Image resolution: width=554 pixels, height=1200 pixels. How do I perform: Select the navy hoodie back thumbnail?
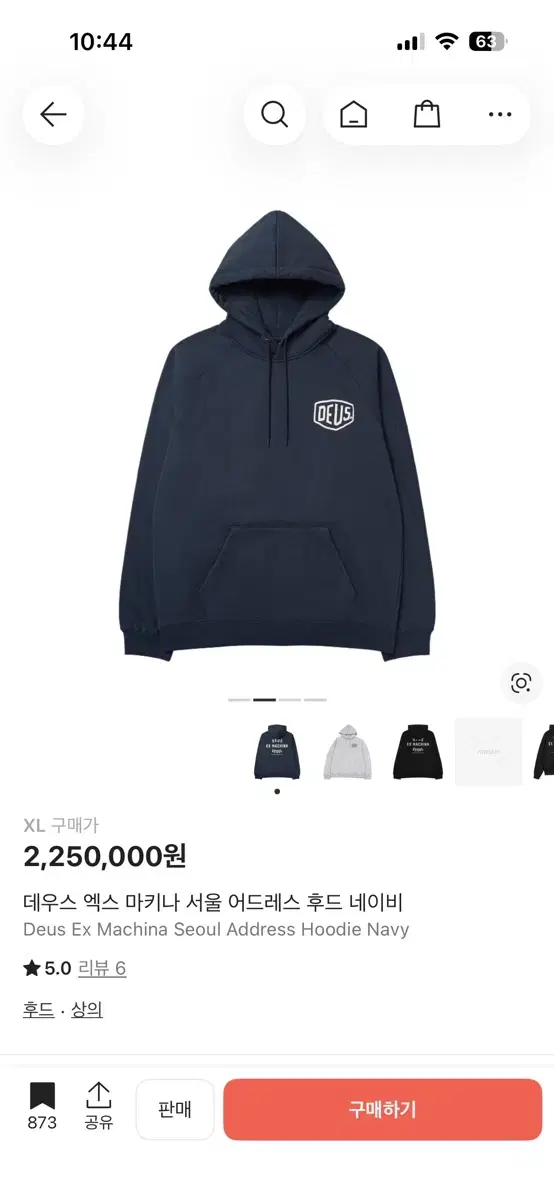click(277, 752)
